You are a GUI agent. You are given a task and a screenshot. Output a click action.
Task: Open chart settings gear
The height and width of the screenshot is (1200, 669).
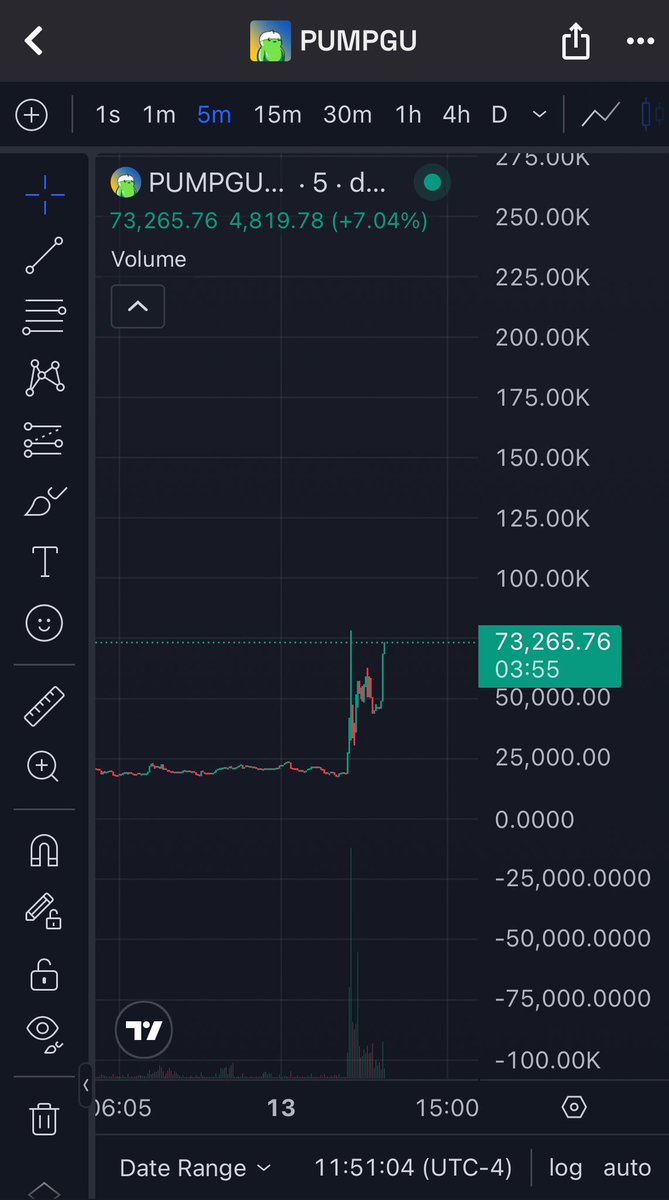pos(574,1108)
